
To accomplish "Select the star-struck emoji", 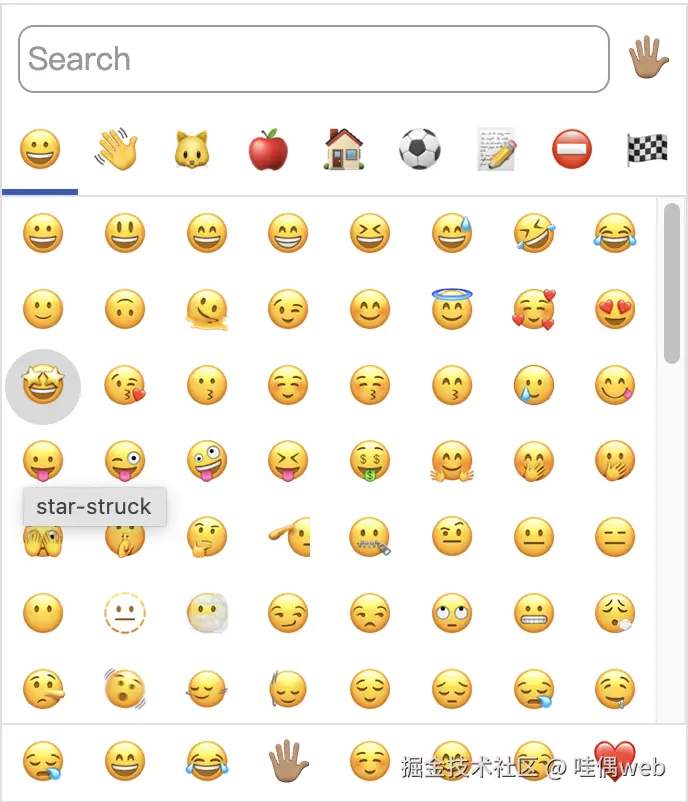I will pos(43,386).
